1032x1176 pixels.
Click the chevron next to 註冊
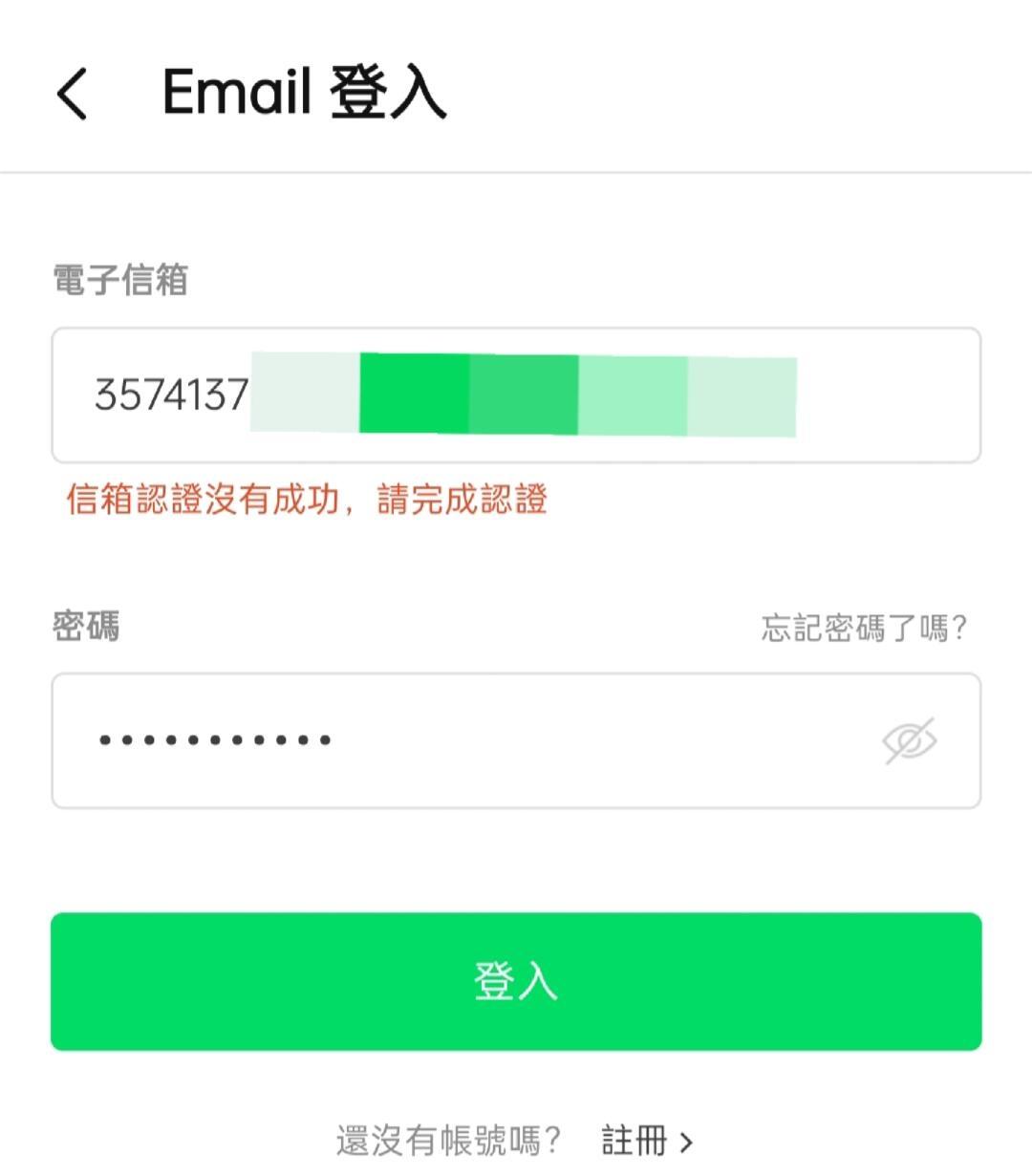tap(686, 1140)
